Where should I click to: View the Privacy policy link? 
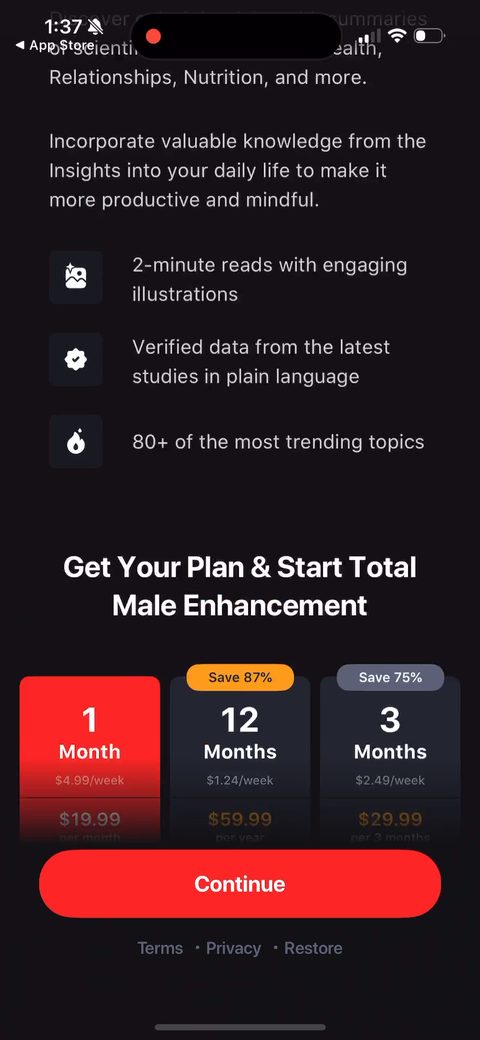[233, 948]
